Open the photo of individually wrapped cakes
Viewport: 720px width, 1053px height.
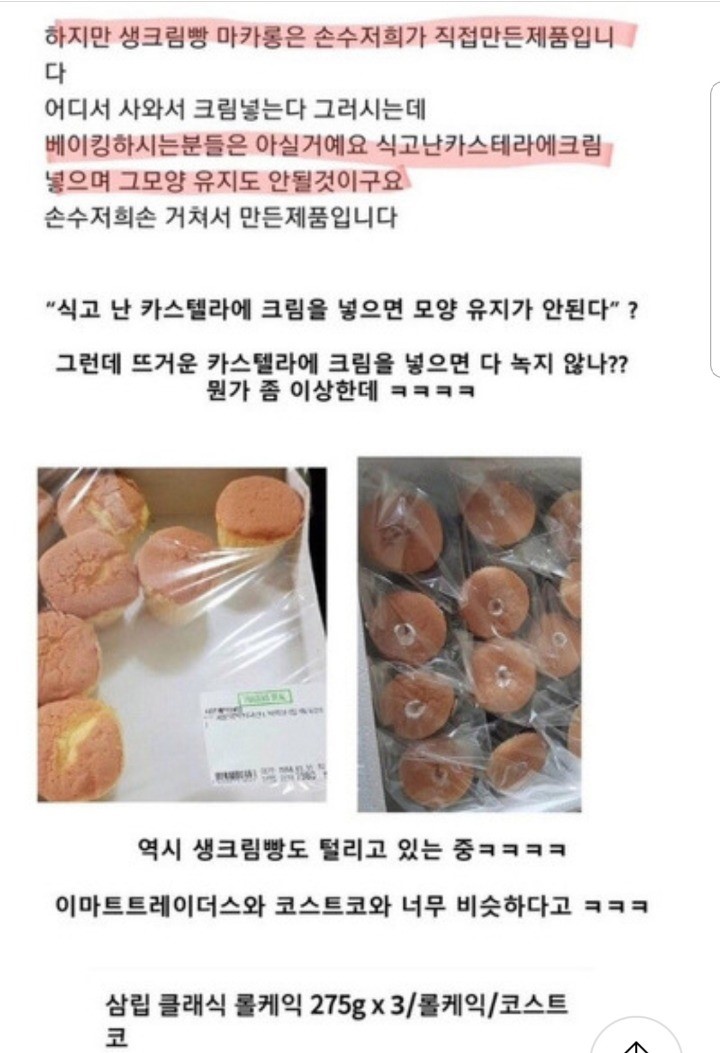click(469, 634)
